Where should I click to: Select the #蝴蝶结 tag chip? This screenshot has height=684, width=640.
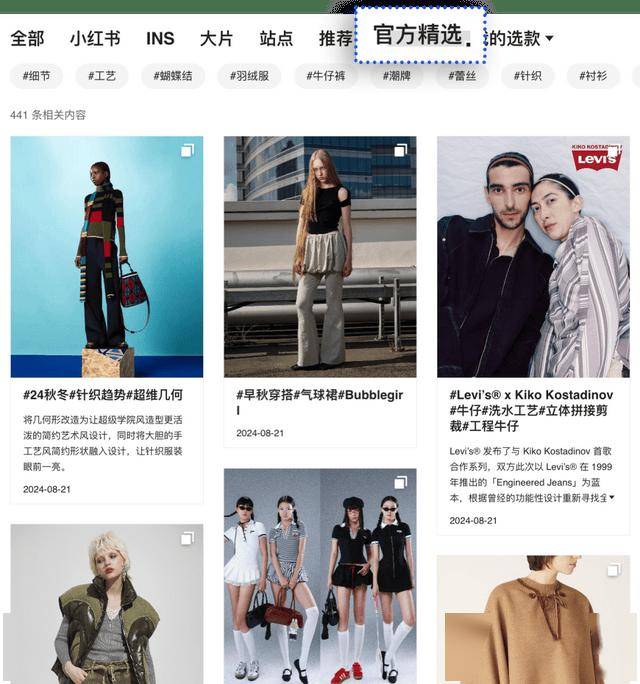coord(173,76)
